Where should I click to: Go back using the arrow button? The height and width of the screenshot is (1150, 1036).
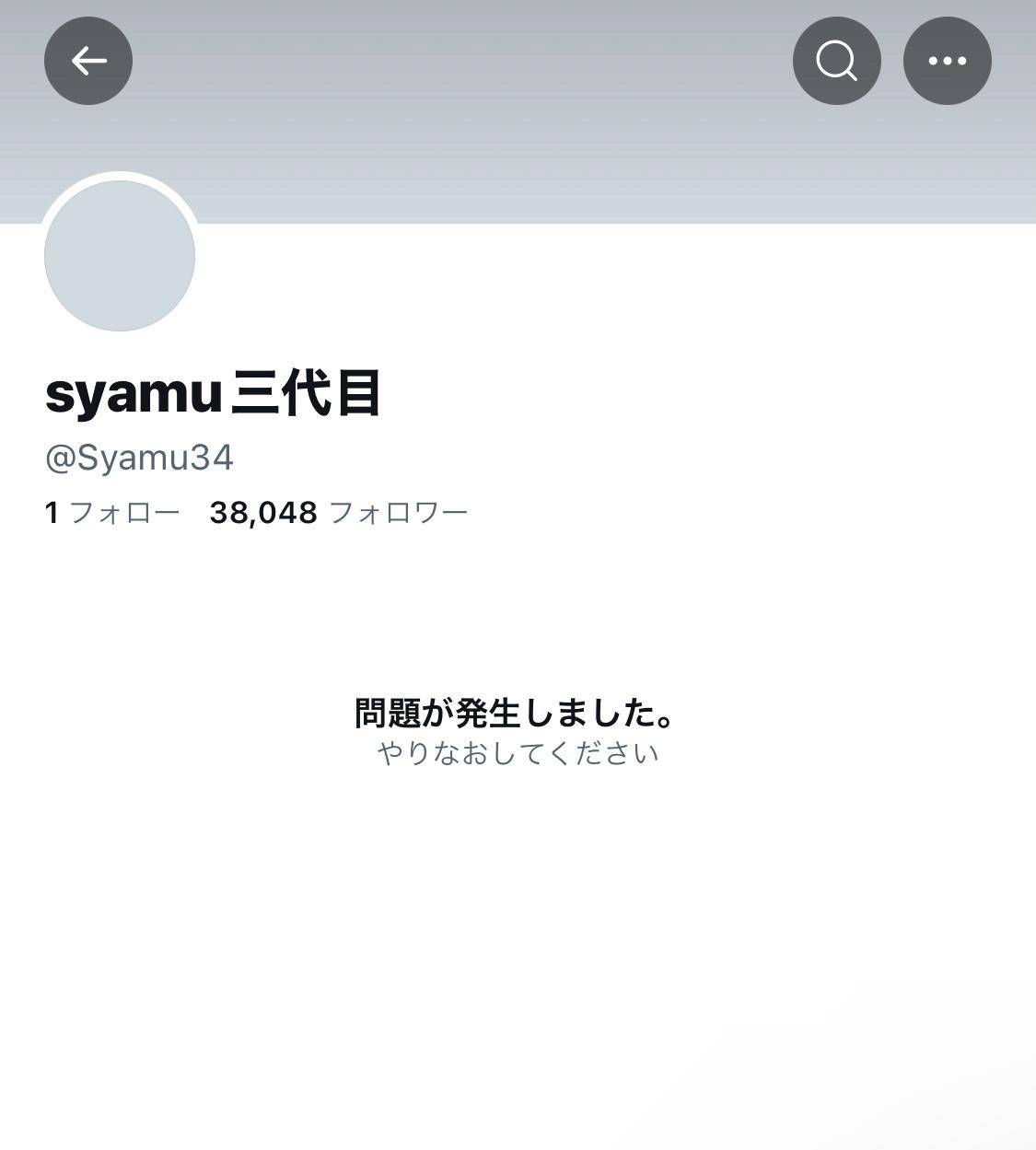pos(88,61)
